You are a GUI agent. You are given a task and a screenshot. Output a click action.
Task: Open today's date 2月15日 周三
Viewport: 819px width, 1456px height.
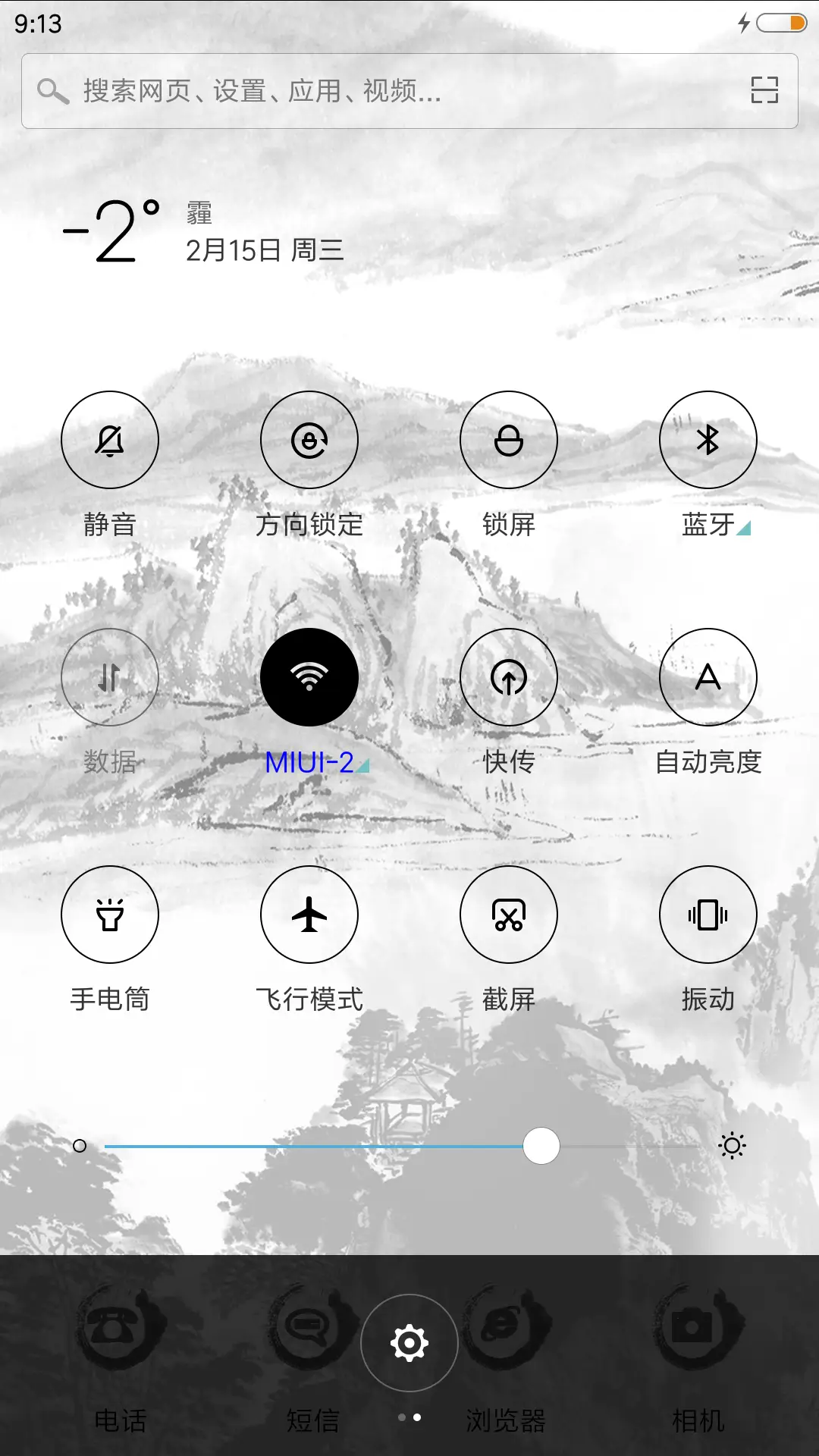264,250
